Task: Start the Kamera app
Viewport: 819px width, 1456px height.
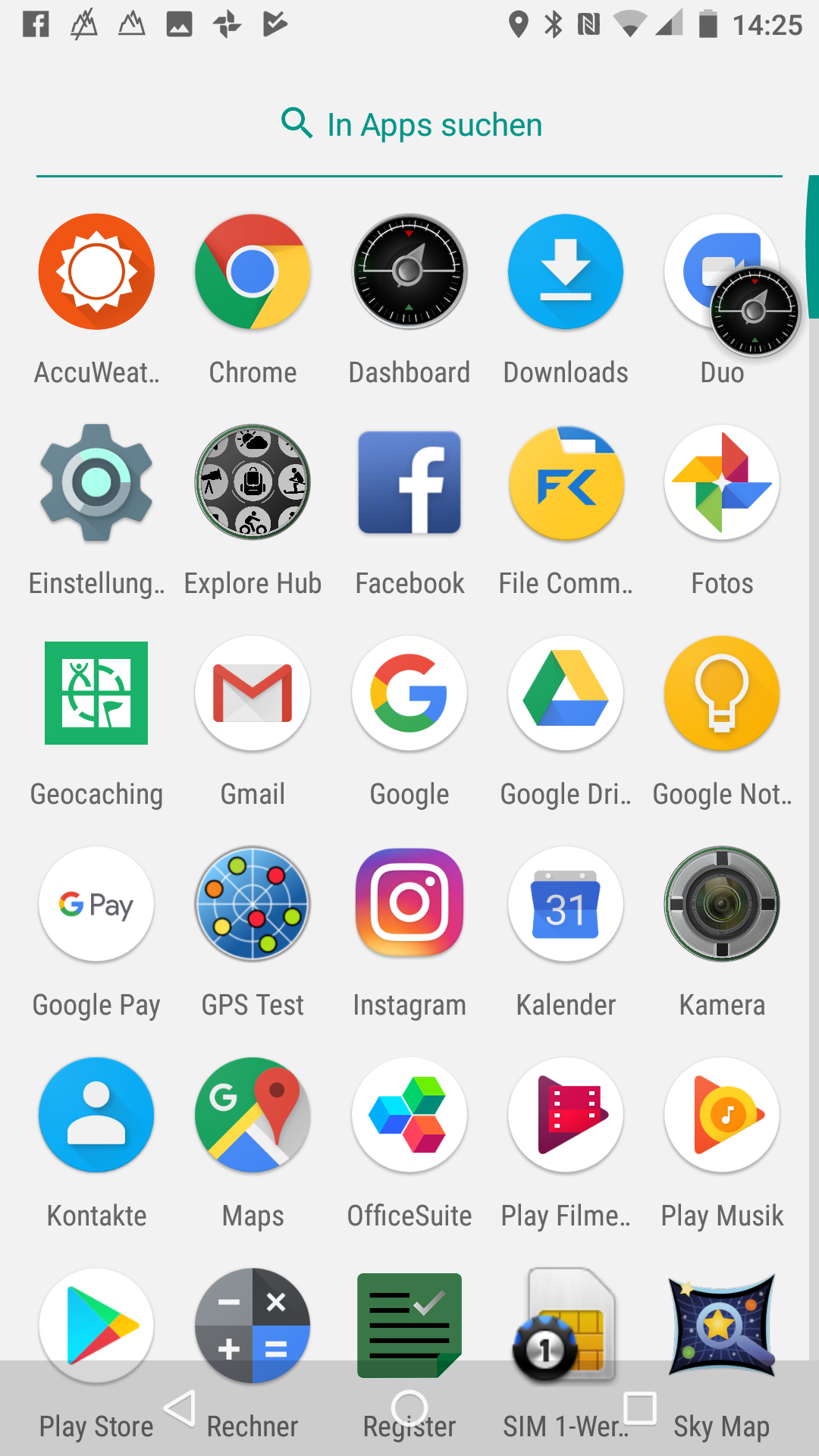Action: [x=722, y=904]
